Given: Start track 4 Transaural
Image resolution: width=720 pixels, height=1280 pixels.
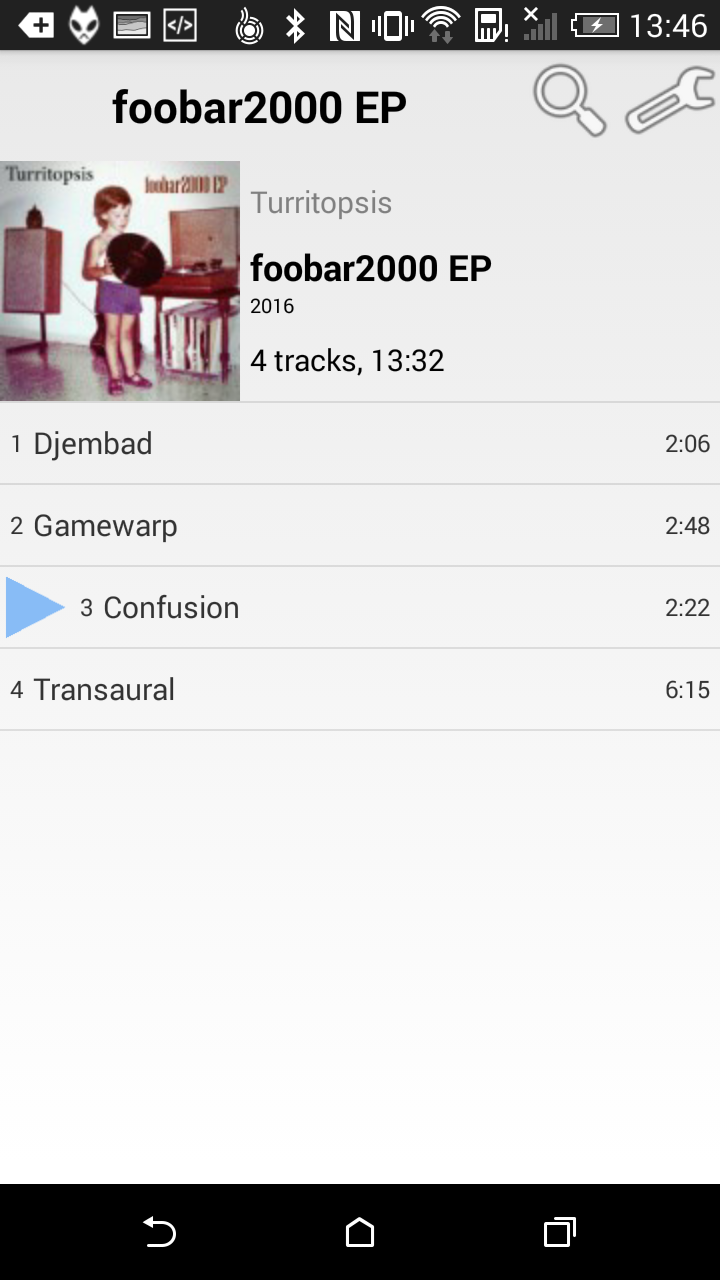Looking at the screenshot, I should click(x=360, y=690).
